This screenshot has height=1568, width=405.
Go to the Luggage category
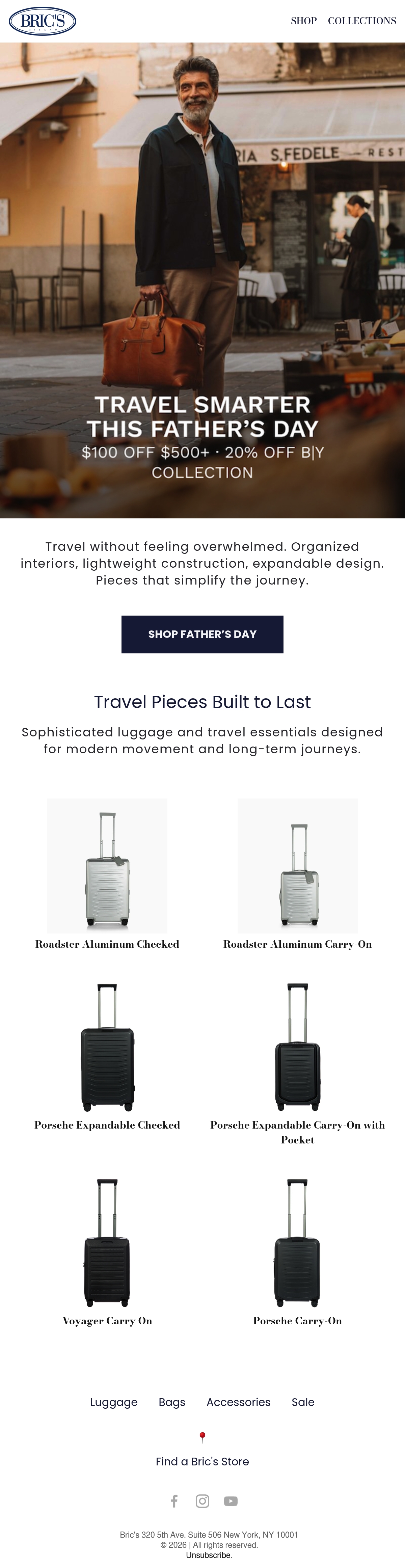click(114, 1402)
